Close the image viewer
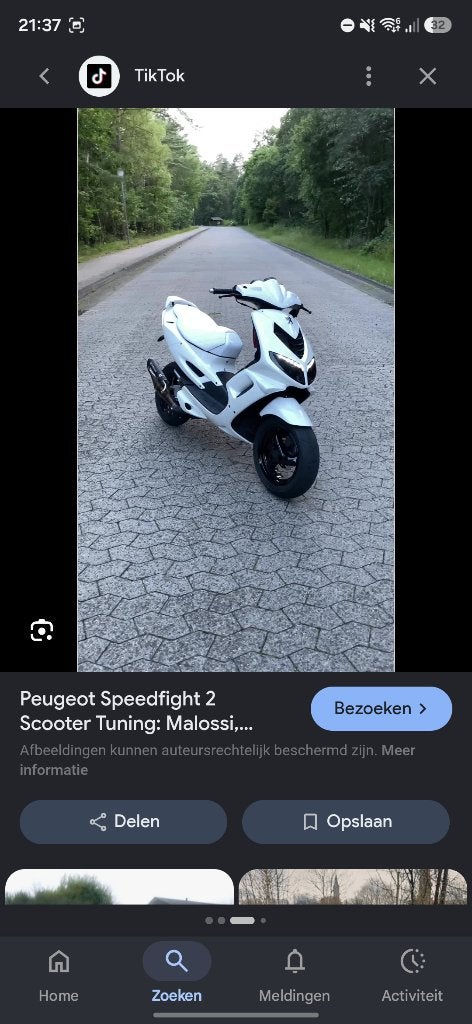 pos(428,76)
